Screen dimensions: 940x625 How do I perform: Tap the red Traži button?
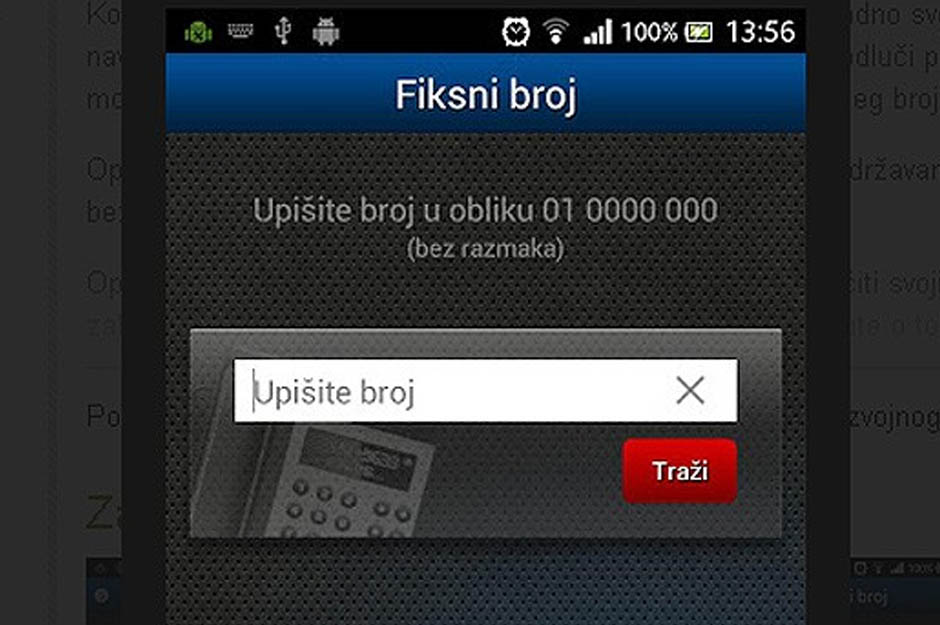(679, 470)
